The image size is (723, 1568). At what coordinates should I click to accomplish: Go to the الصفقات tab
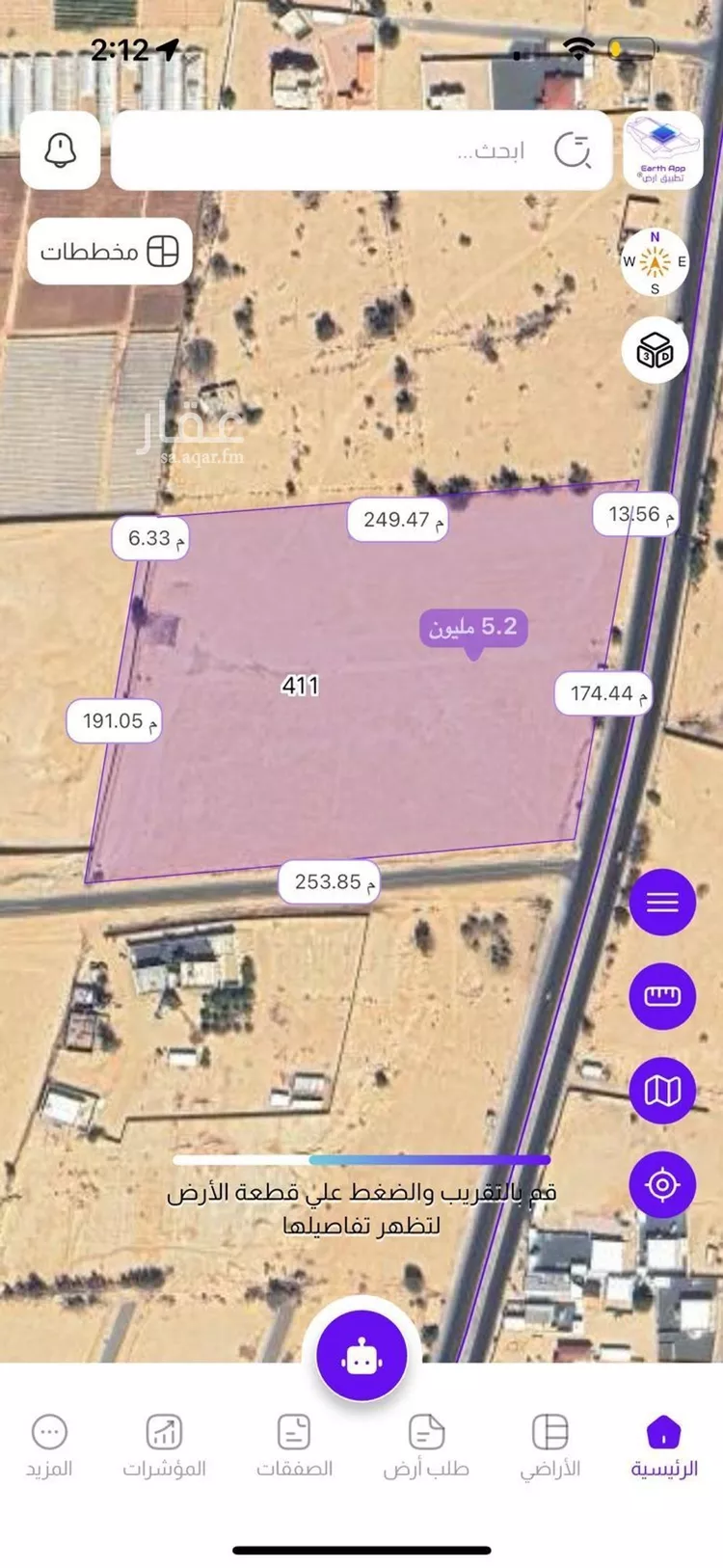tap(294, 1446)
